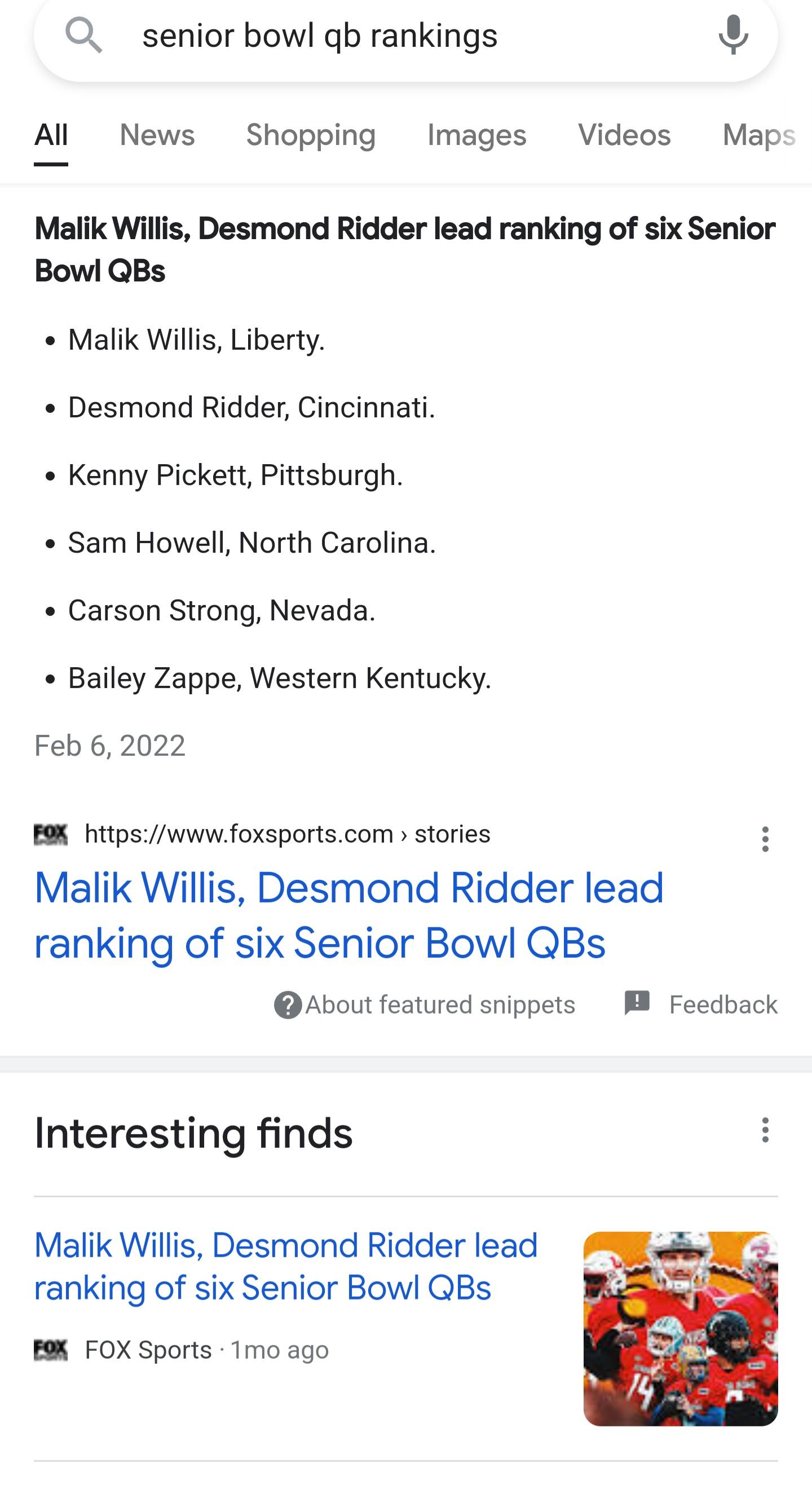812x1489 pixels.
Task: Switch to the News tab
Action: tap(157, 135)
